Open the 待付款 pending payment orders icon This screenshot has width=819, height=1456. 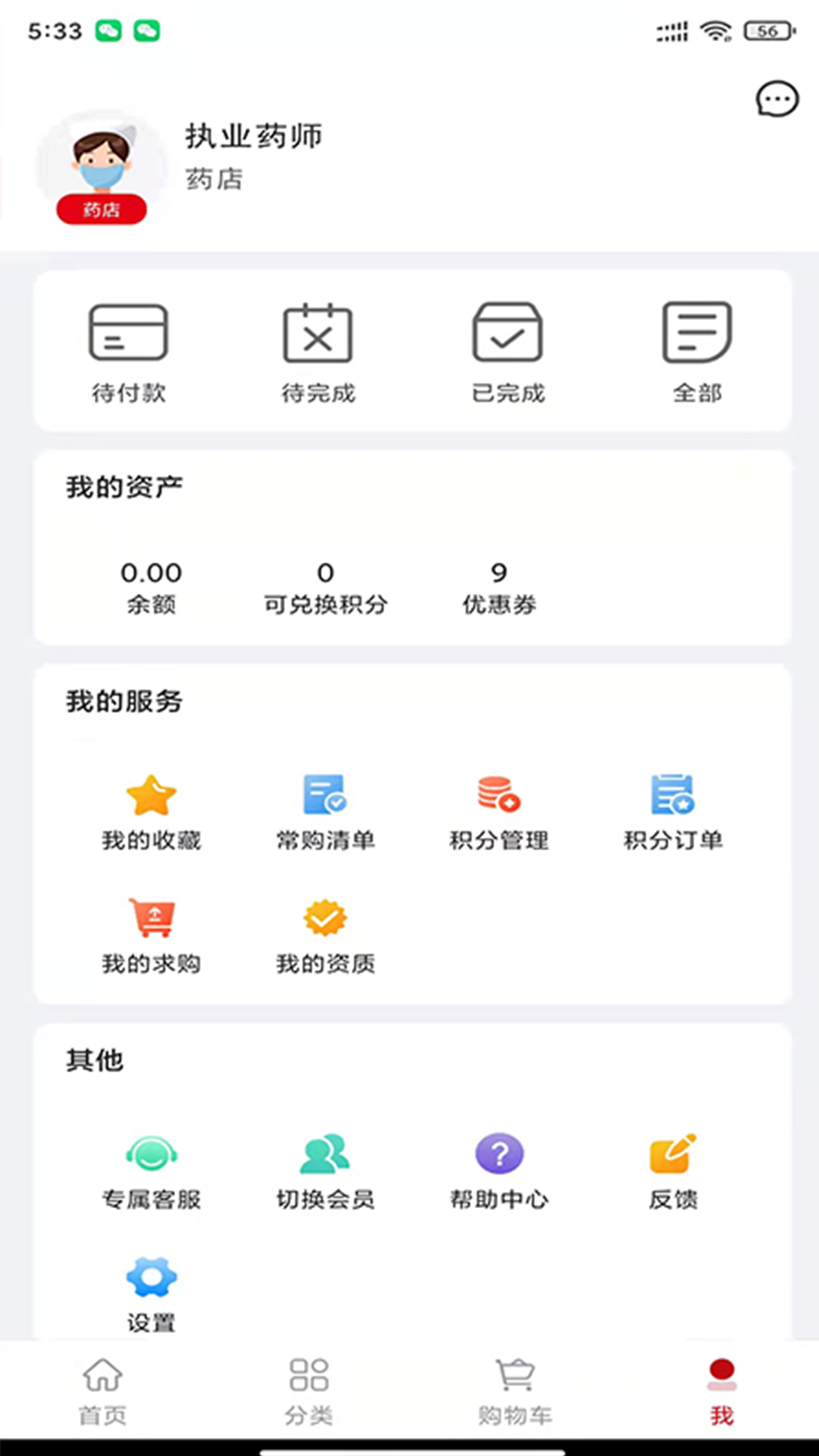130,349
